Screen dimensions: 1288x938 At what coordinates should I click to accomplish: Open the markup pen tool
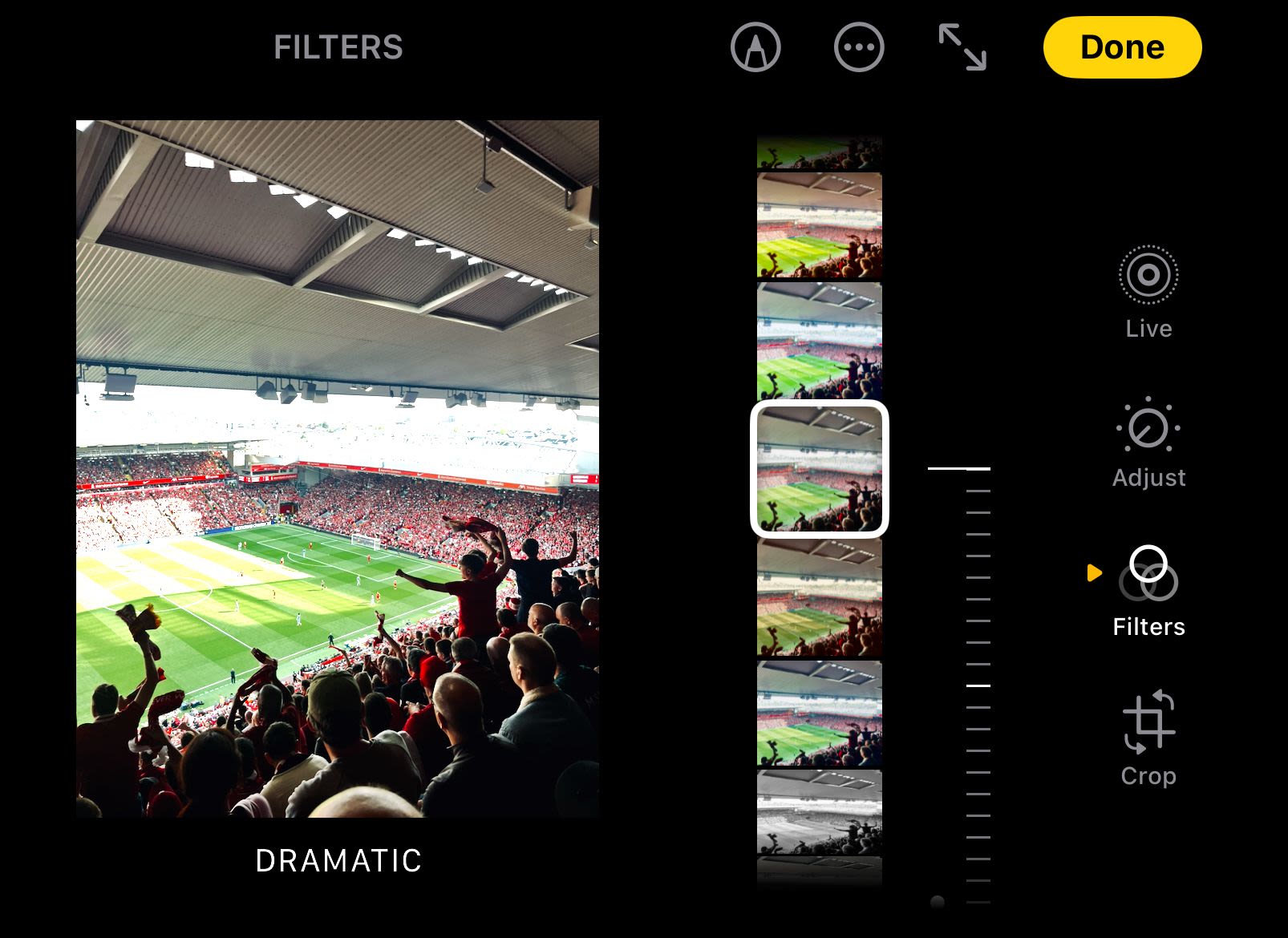[x=755, y=47]
